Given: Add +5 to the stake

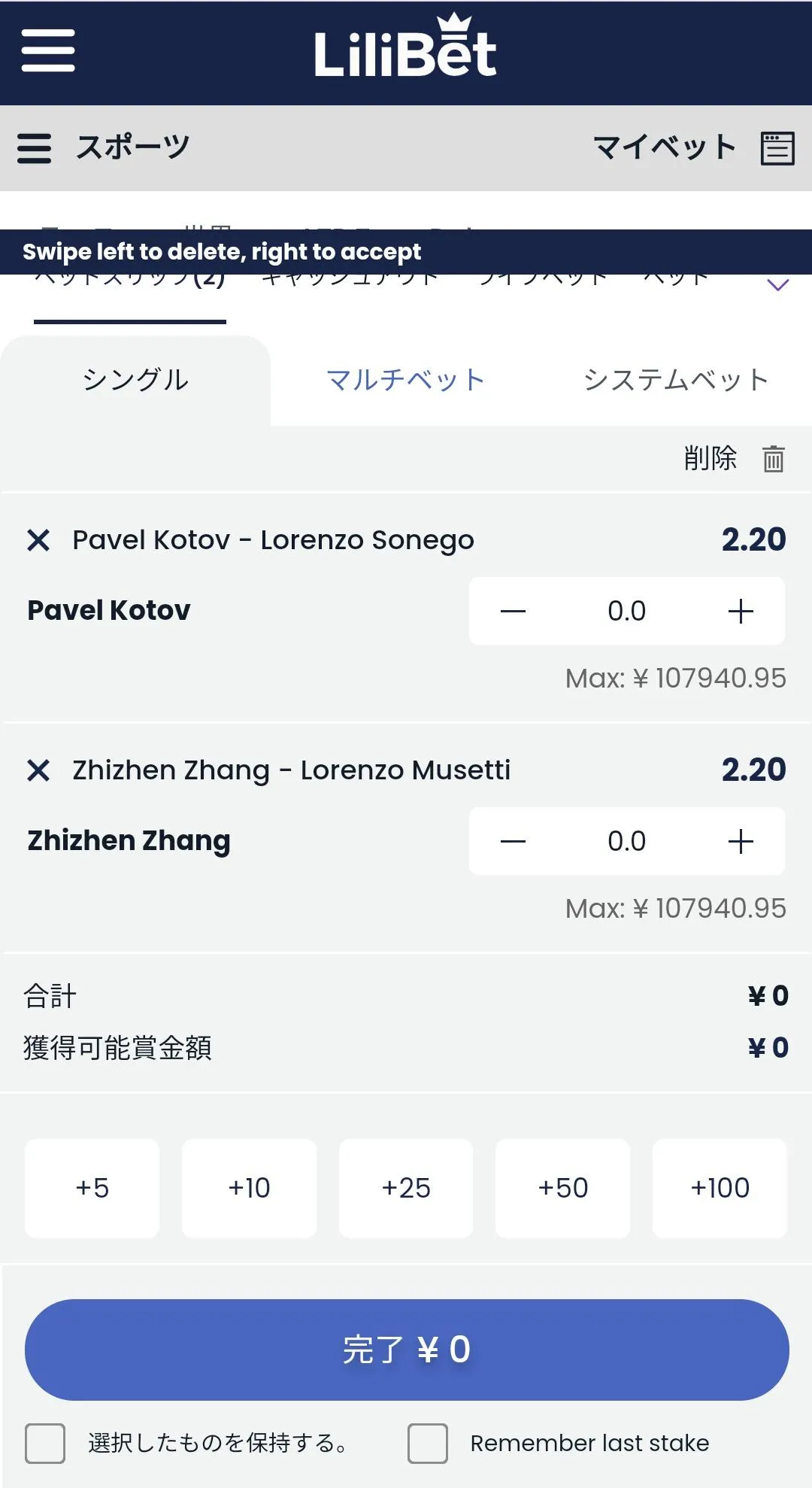Looking at the screenshot, I should coord(92,1188).
